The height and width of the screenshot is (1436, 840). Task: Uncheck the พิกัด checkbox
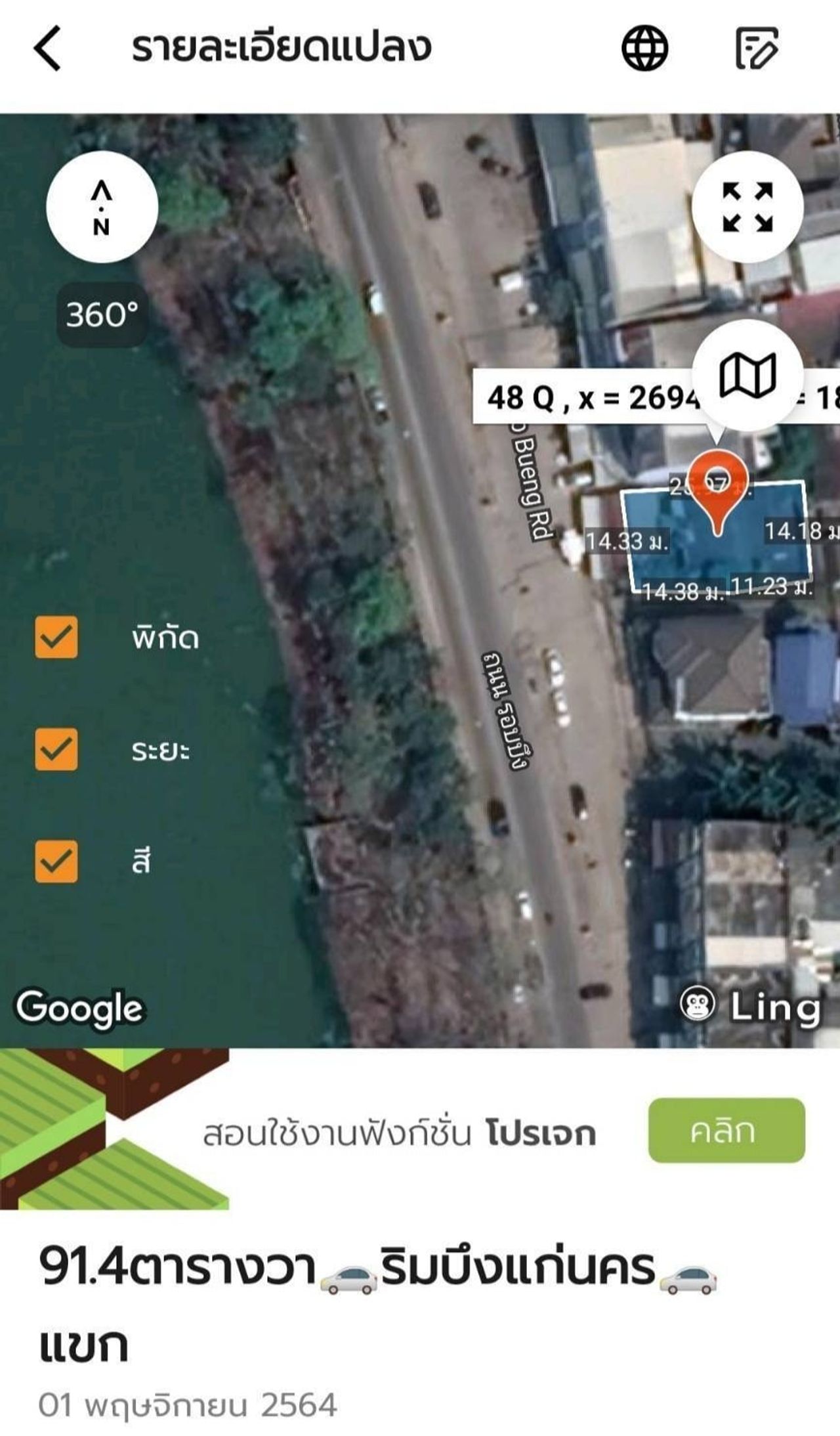(56, 637)
